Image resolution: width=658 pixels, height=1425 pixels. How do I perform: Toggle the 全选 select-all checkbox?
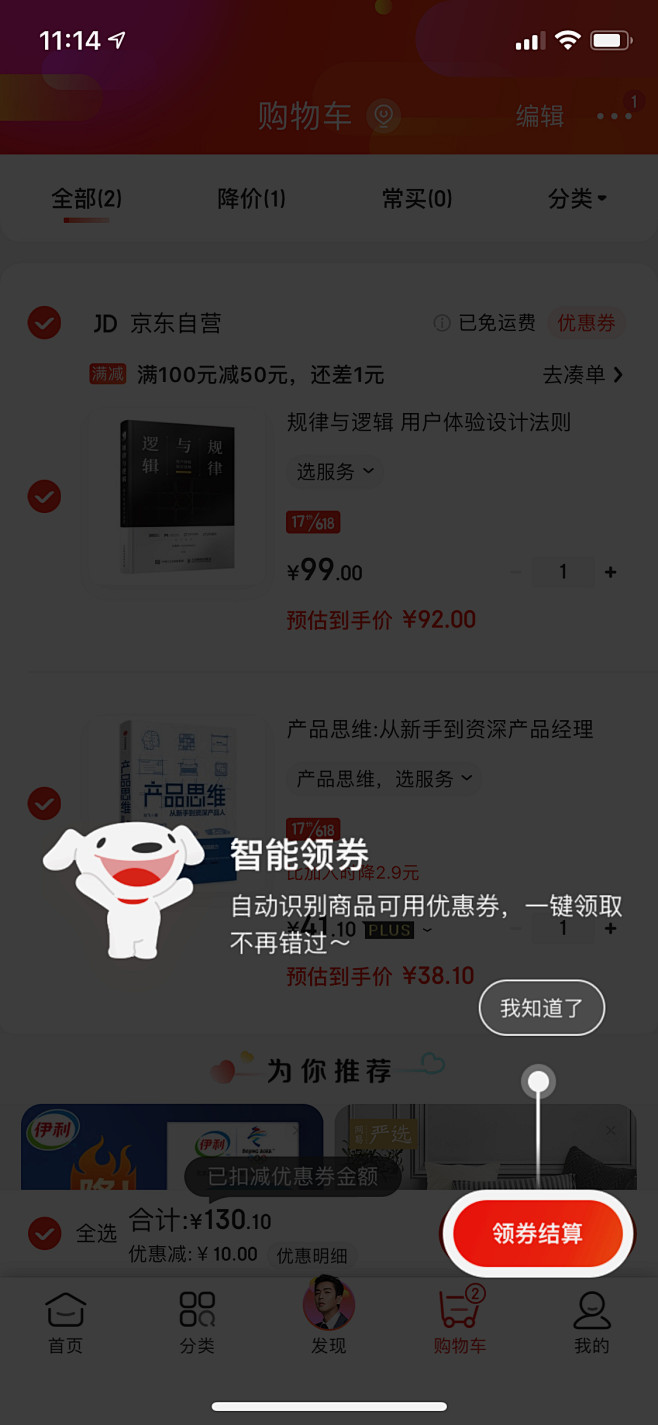tap(44, 1233)
